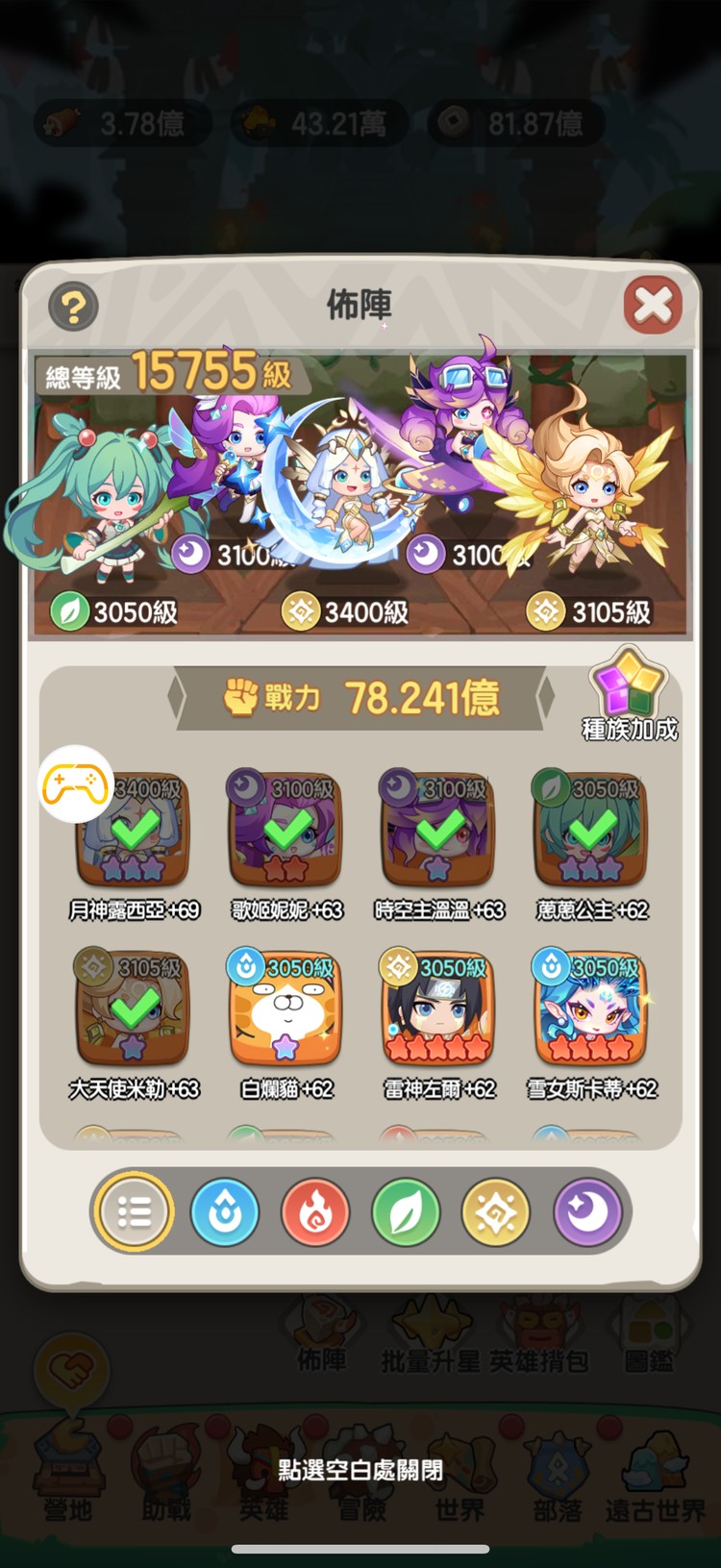Filter heroes by purple moon element
721x1568 pixels.
click(587, 1211)
